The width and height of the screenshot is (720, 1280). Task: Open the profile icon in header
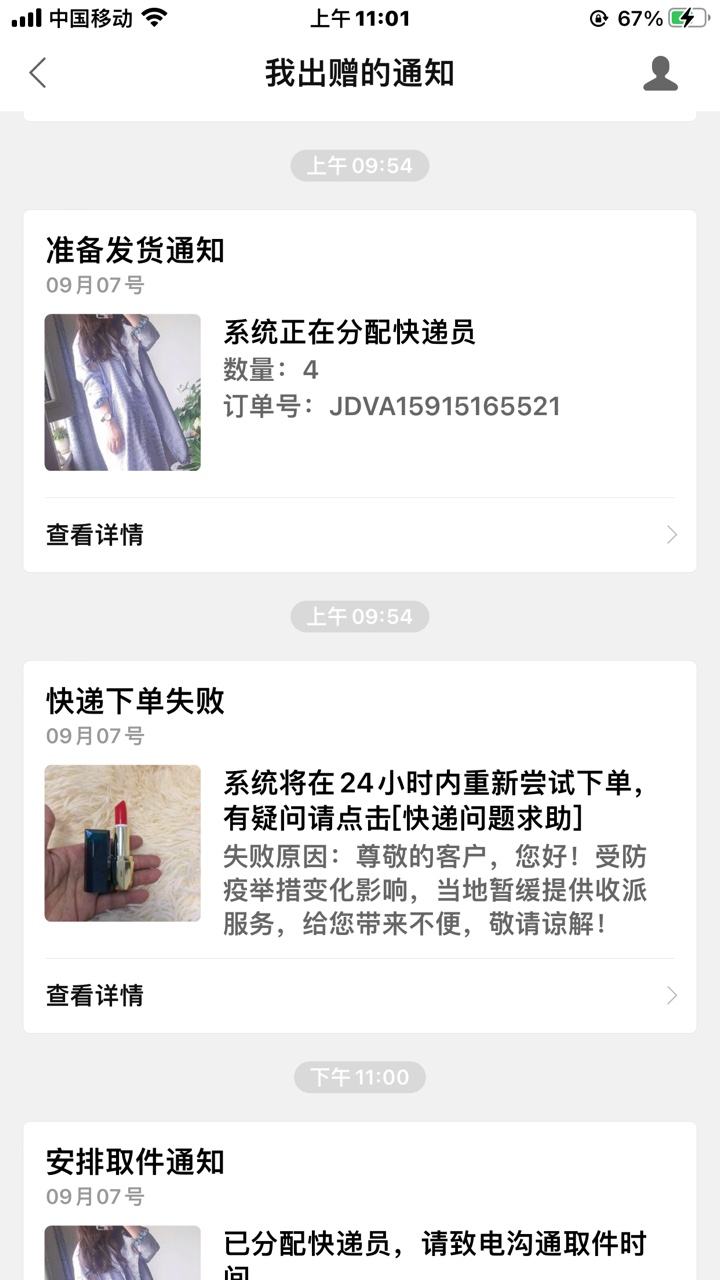coord(660,73)
